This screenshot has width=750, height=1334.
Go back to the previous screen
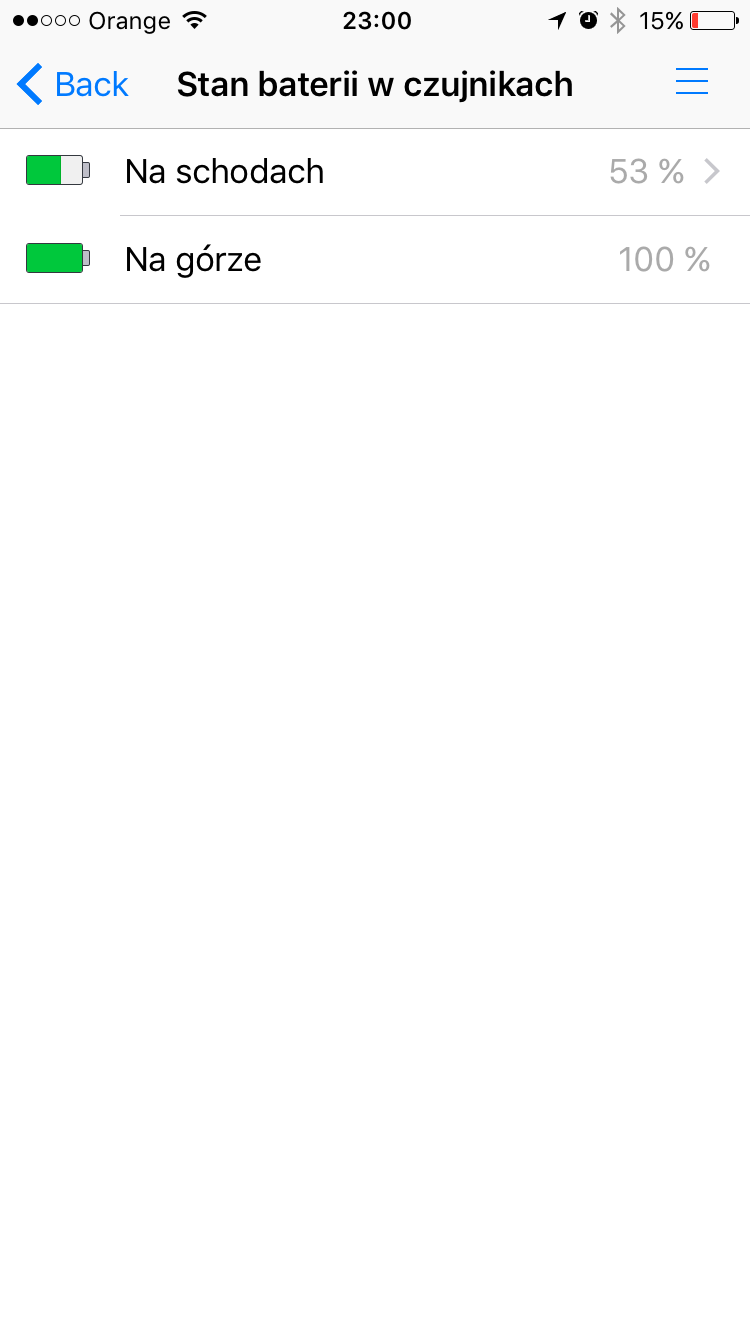pyautogui.click(x=73, y=85)
